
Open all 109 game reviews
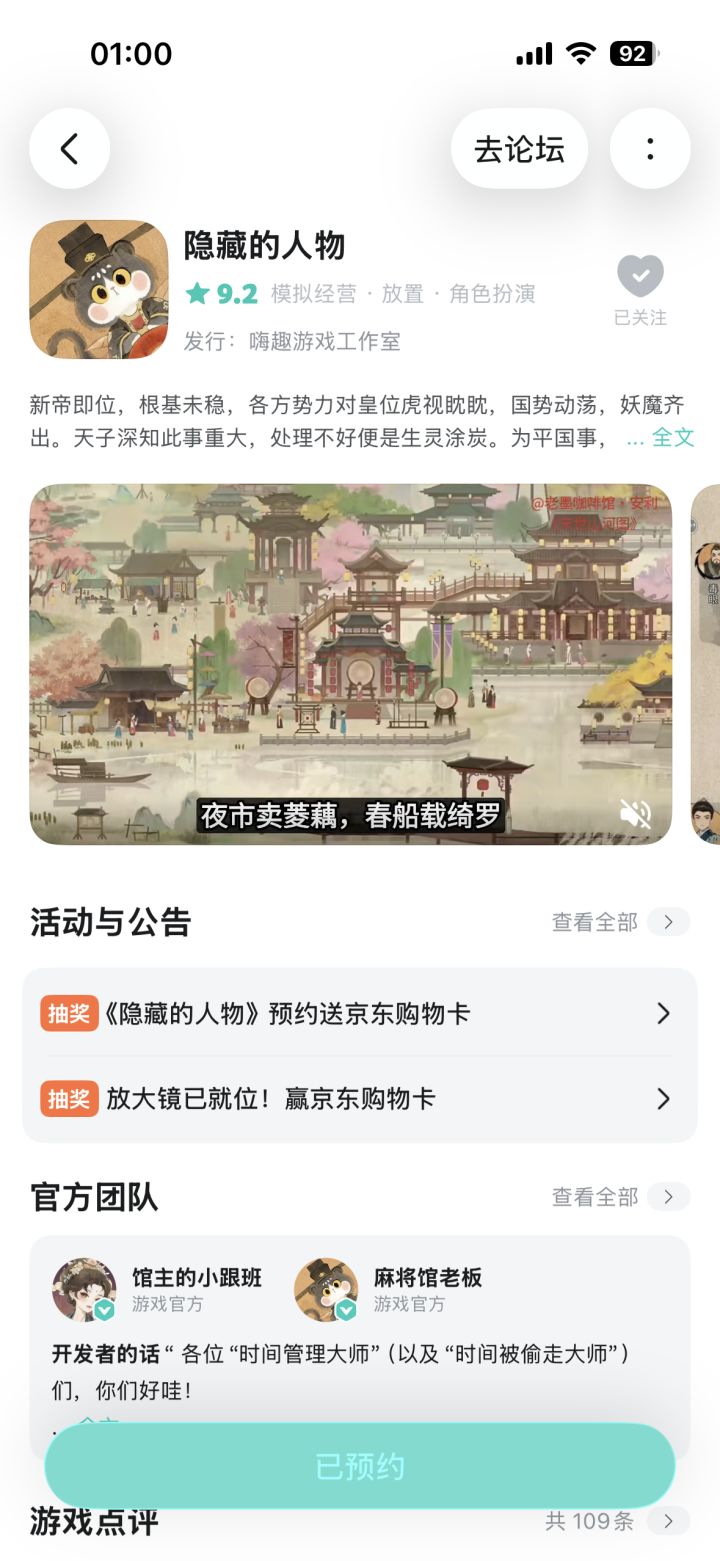(617, 1521)
